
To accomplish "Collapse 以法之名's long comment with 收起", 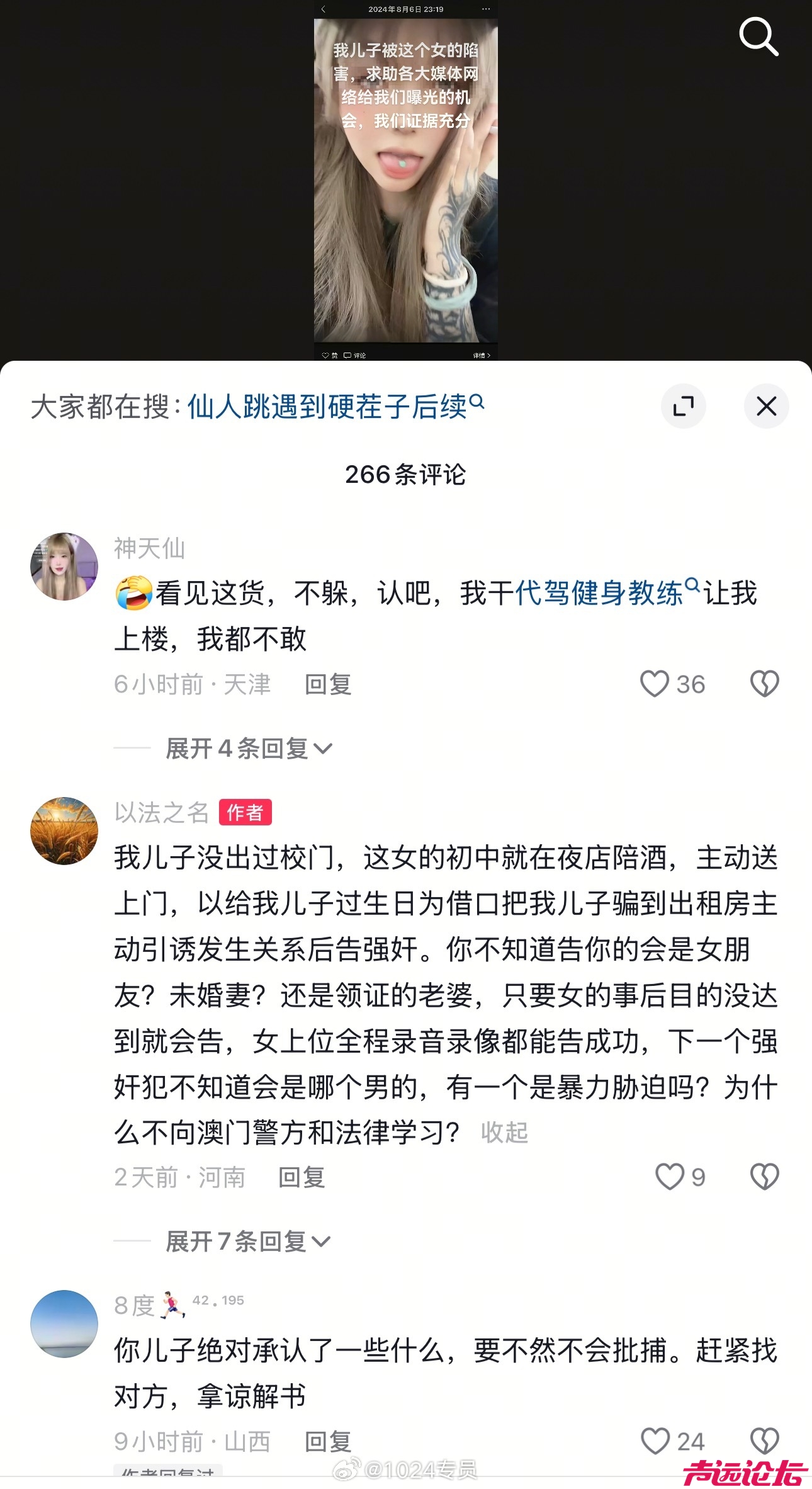I will [504, 1133].
